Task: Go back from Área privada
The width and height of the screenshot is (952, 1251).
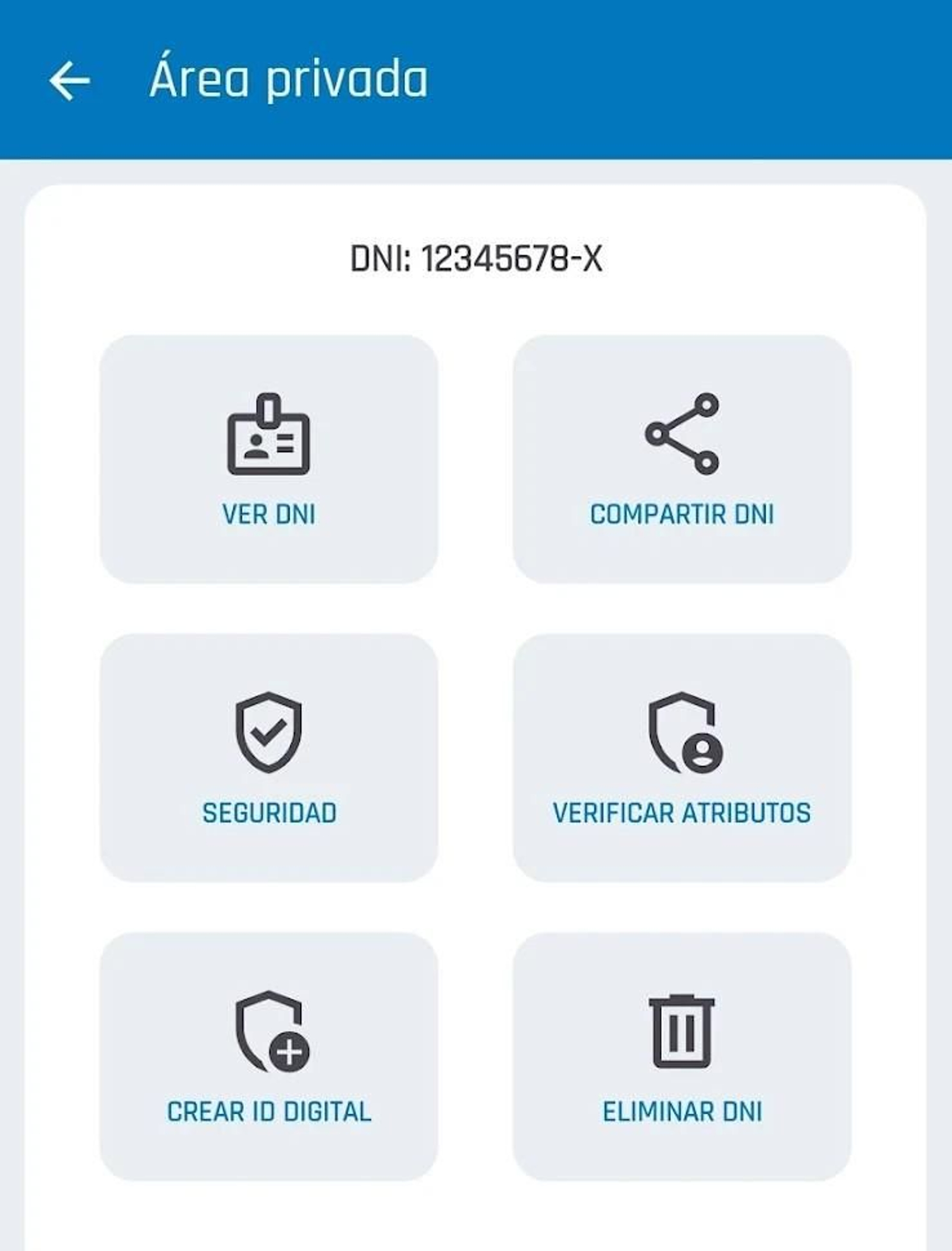Action: [x=69, y=80]
